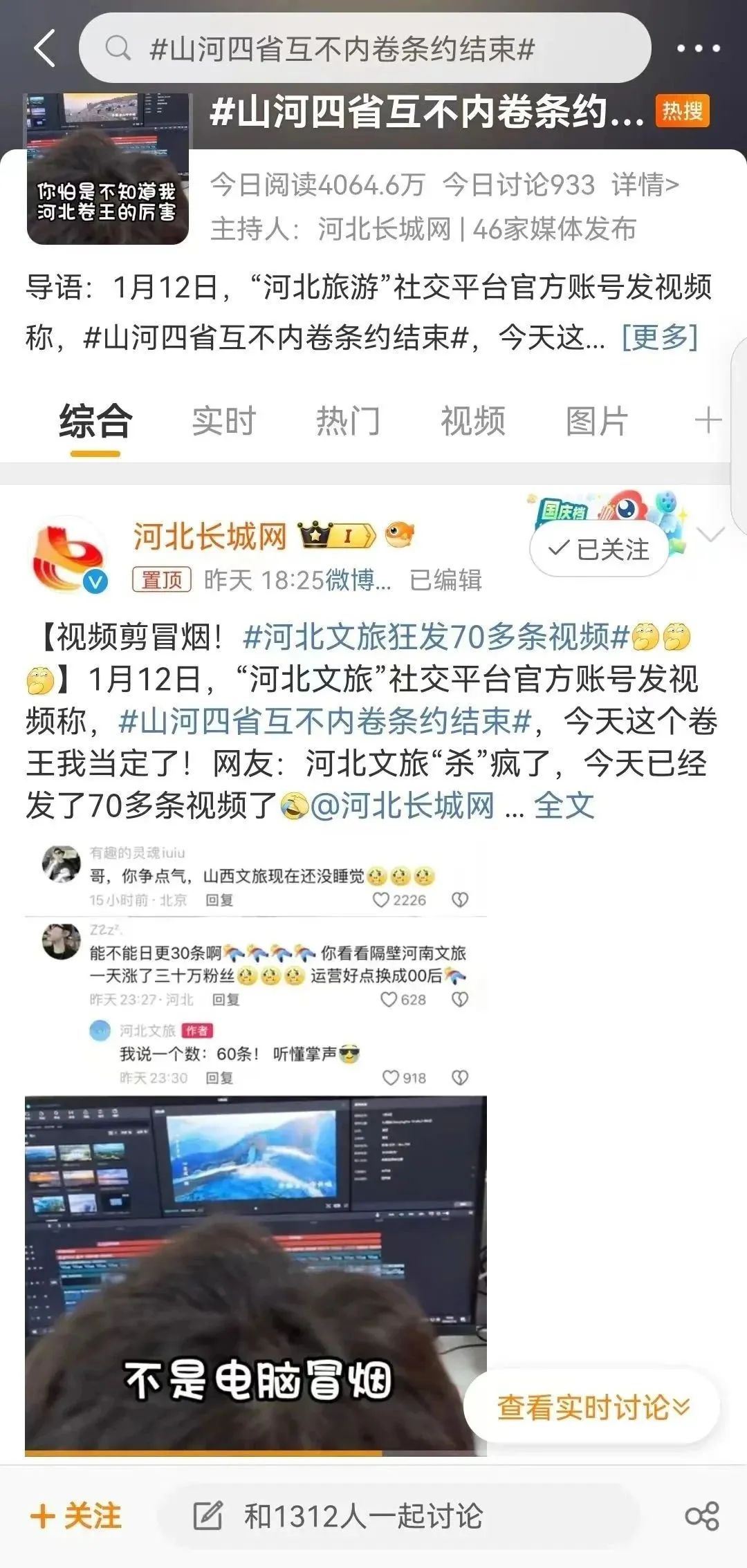The image size is (747, 1568).
Task: Open topic details via 详情>
Action: tap(645, 185)
